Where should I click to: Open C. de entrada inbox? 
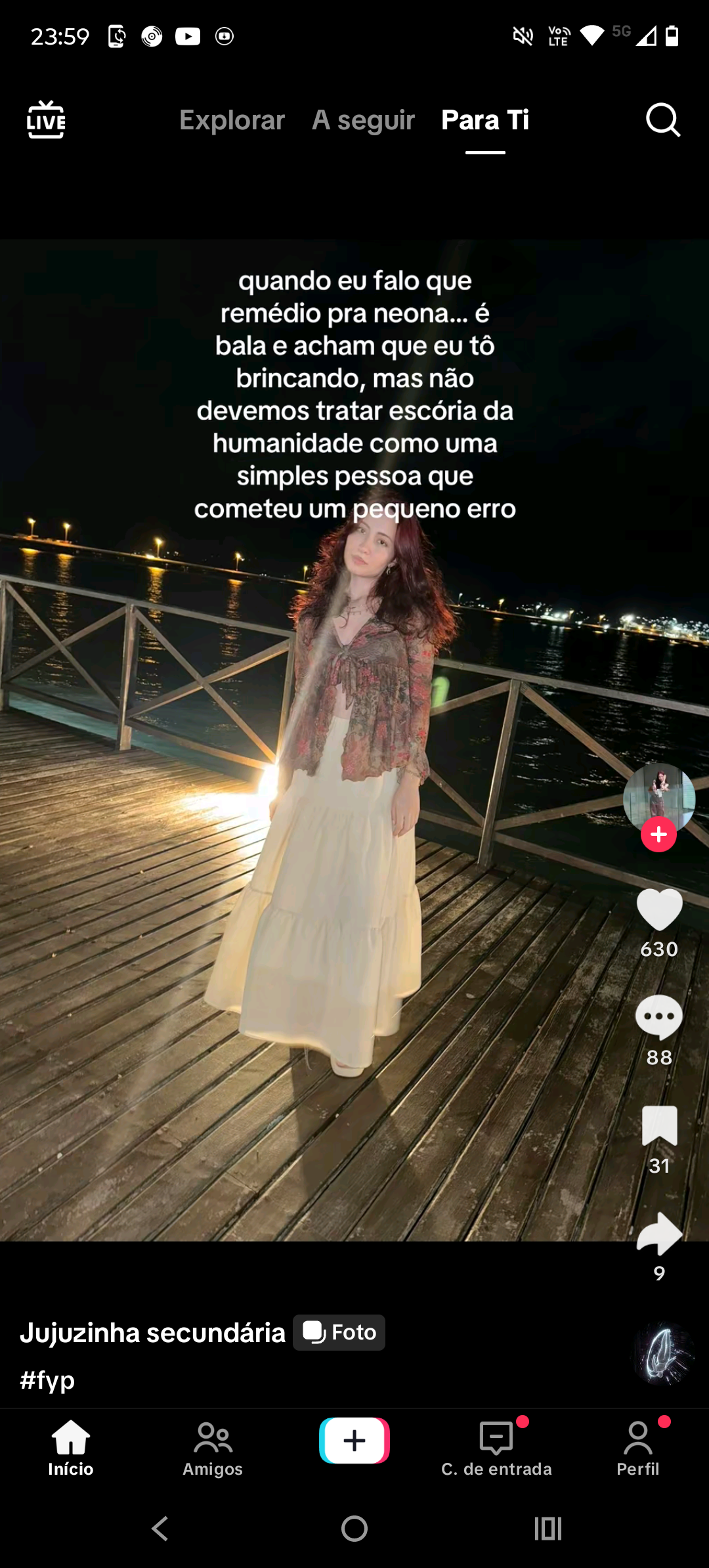(x=496, y=1448)
